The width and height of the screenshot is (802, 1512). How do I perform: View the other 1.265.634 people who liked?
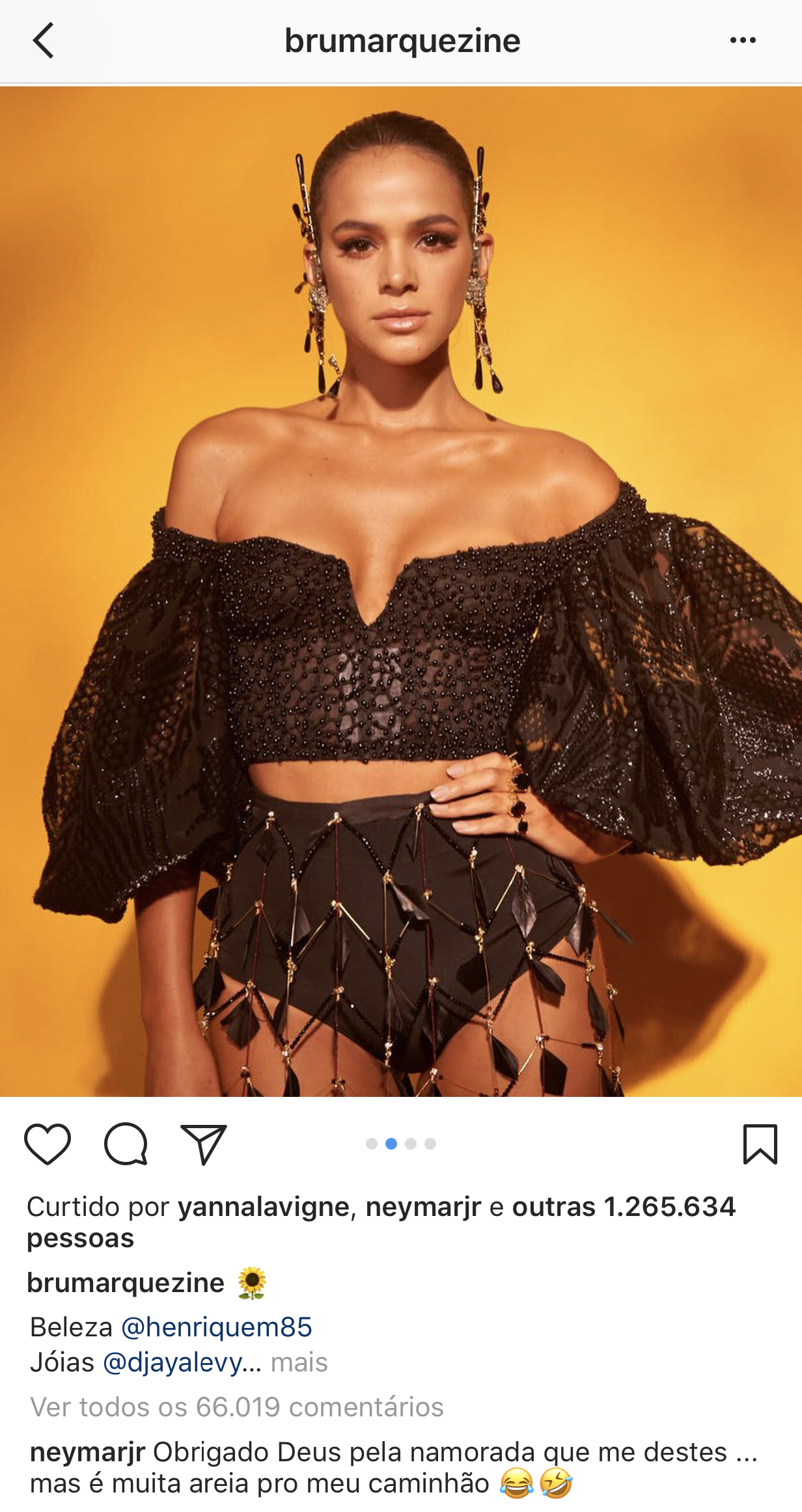624,1207
